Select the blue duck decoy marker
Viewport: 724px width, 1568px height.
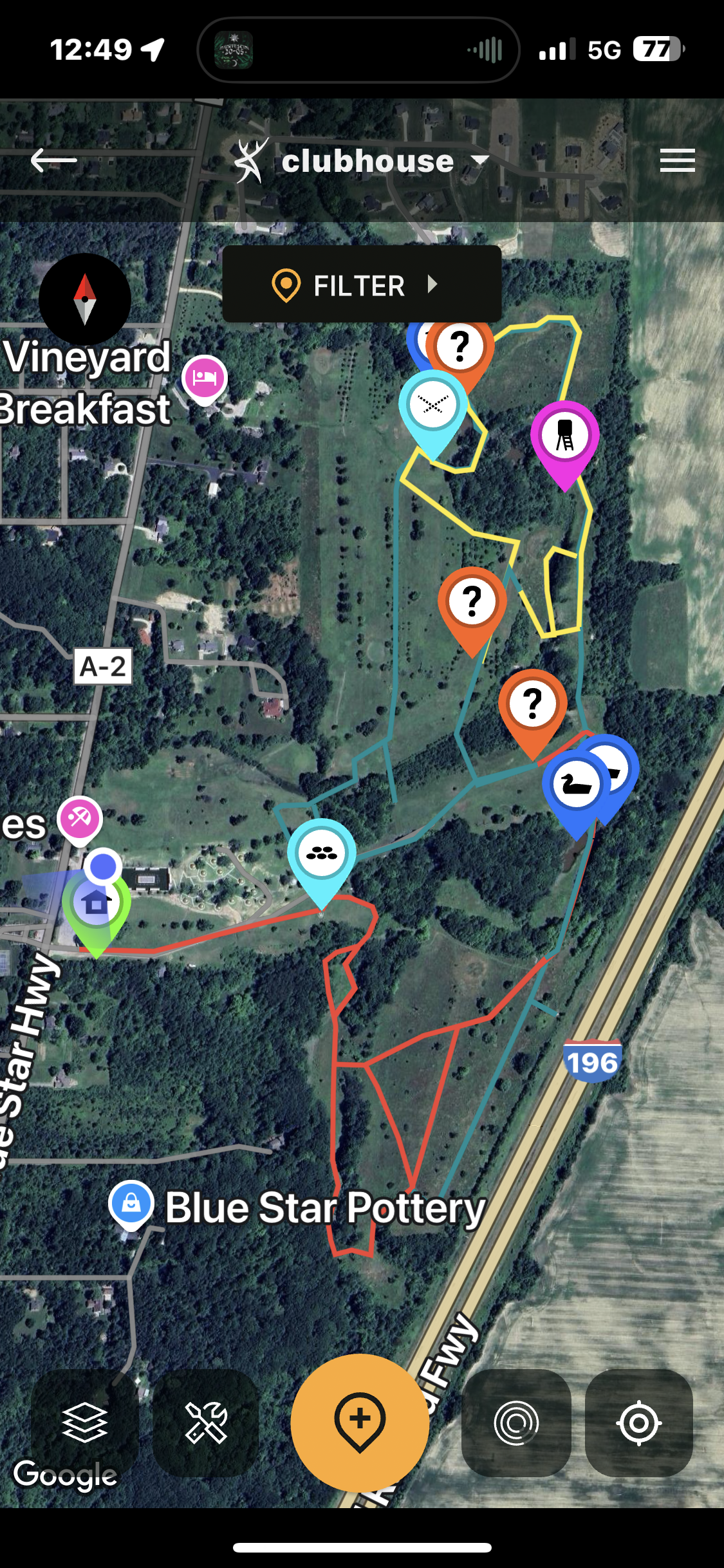(x=576, y=785)
